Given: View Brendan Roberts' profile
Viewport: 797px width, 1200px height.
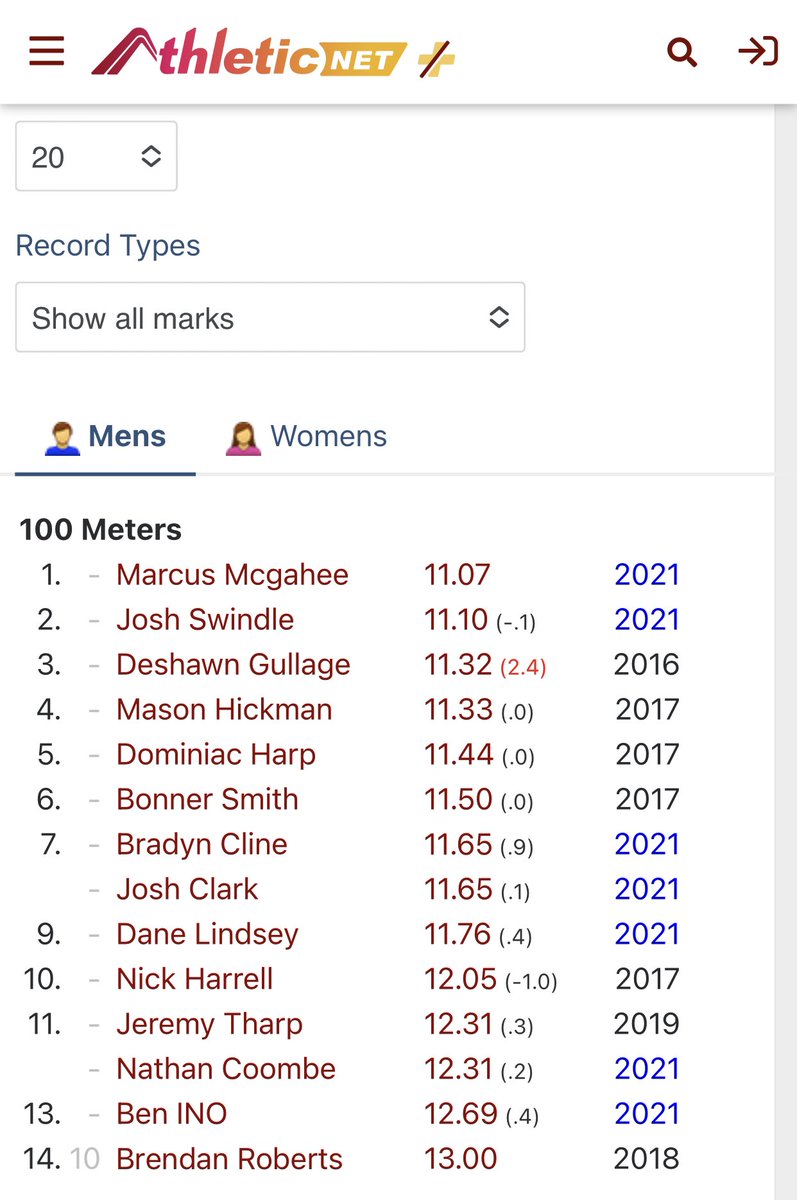Looking at the screenshot, I should click(229, 1159).
